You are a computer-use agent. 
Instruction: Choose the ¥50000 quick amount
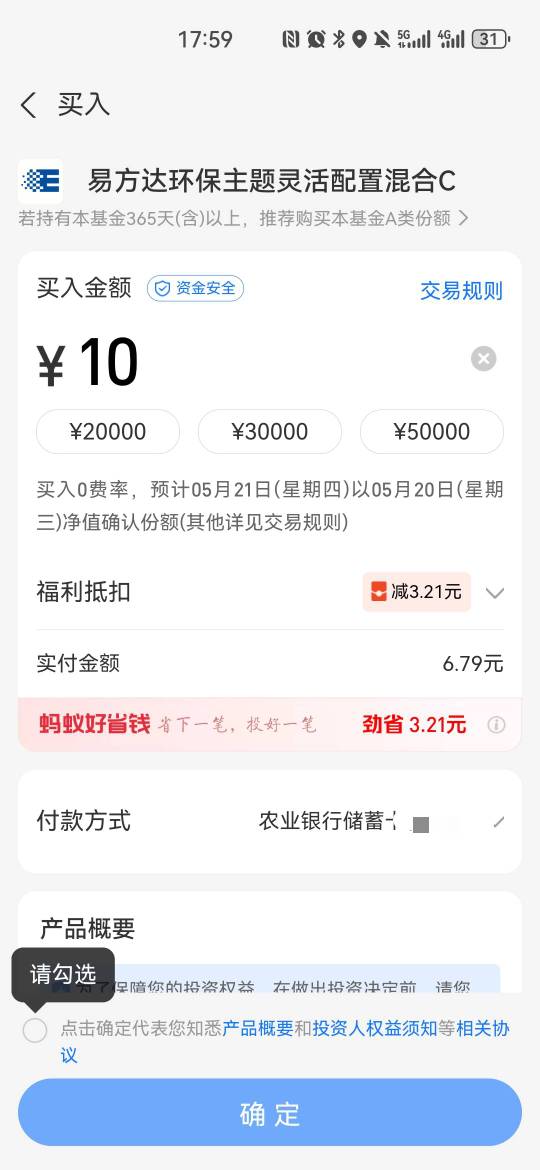[x=432, y=431]
